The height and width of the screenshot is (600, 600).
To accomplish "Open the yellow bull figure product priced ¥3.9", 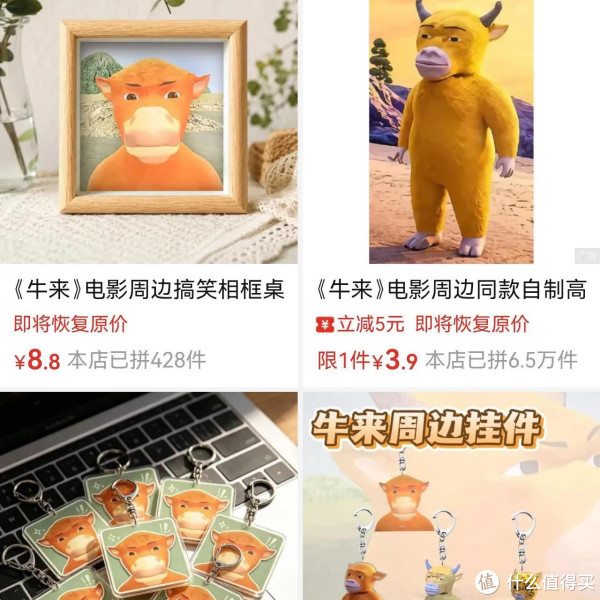I will pyautogui.click(x=451, y=193).
